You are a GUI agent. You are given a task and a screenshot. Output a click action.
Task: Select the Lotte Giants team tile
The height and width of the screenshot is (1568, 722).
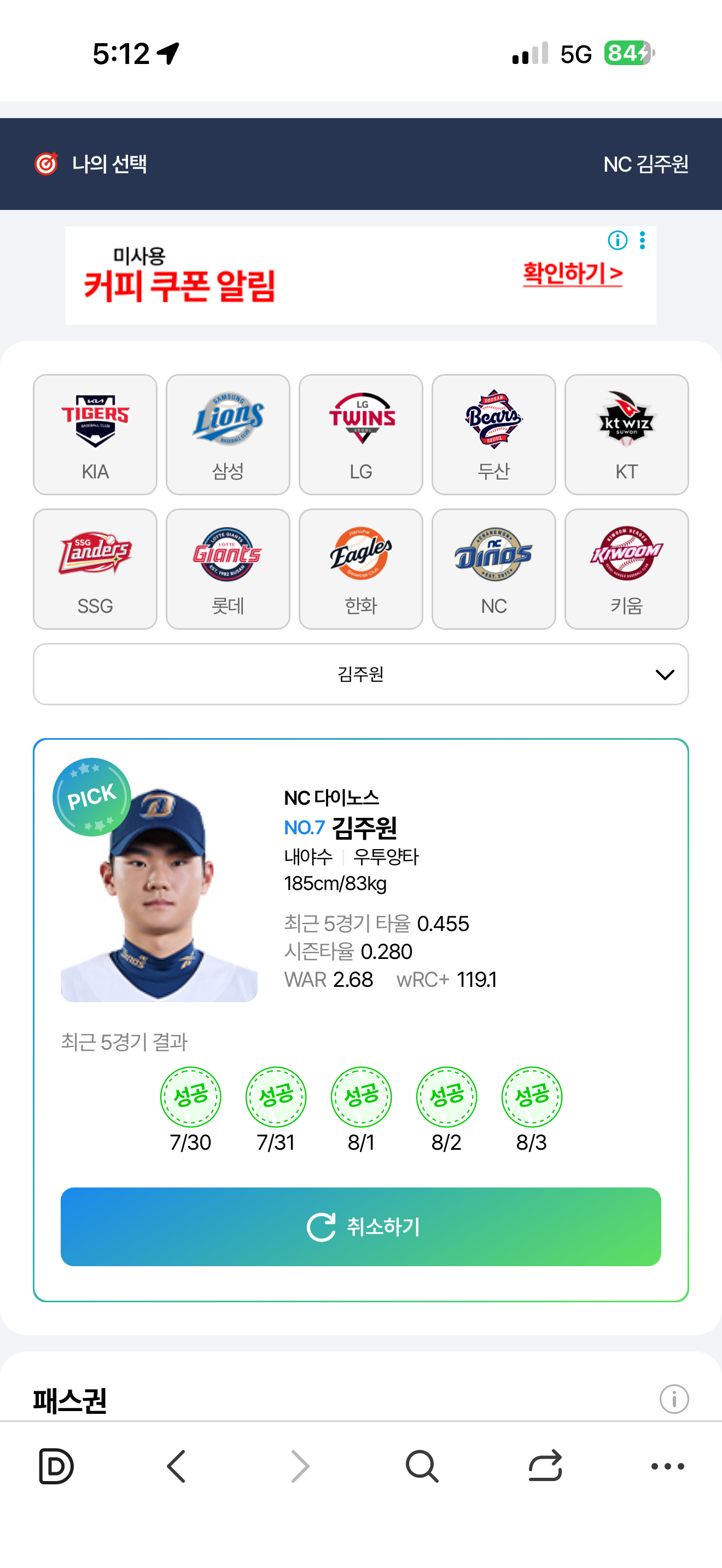[x=228, y=569]
